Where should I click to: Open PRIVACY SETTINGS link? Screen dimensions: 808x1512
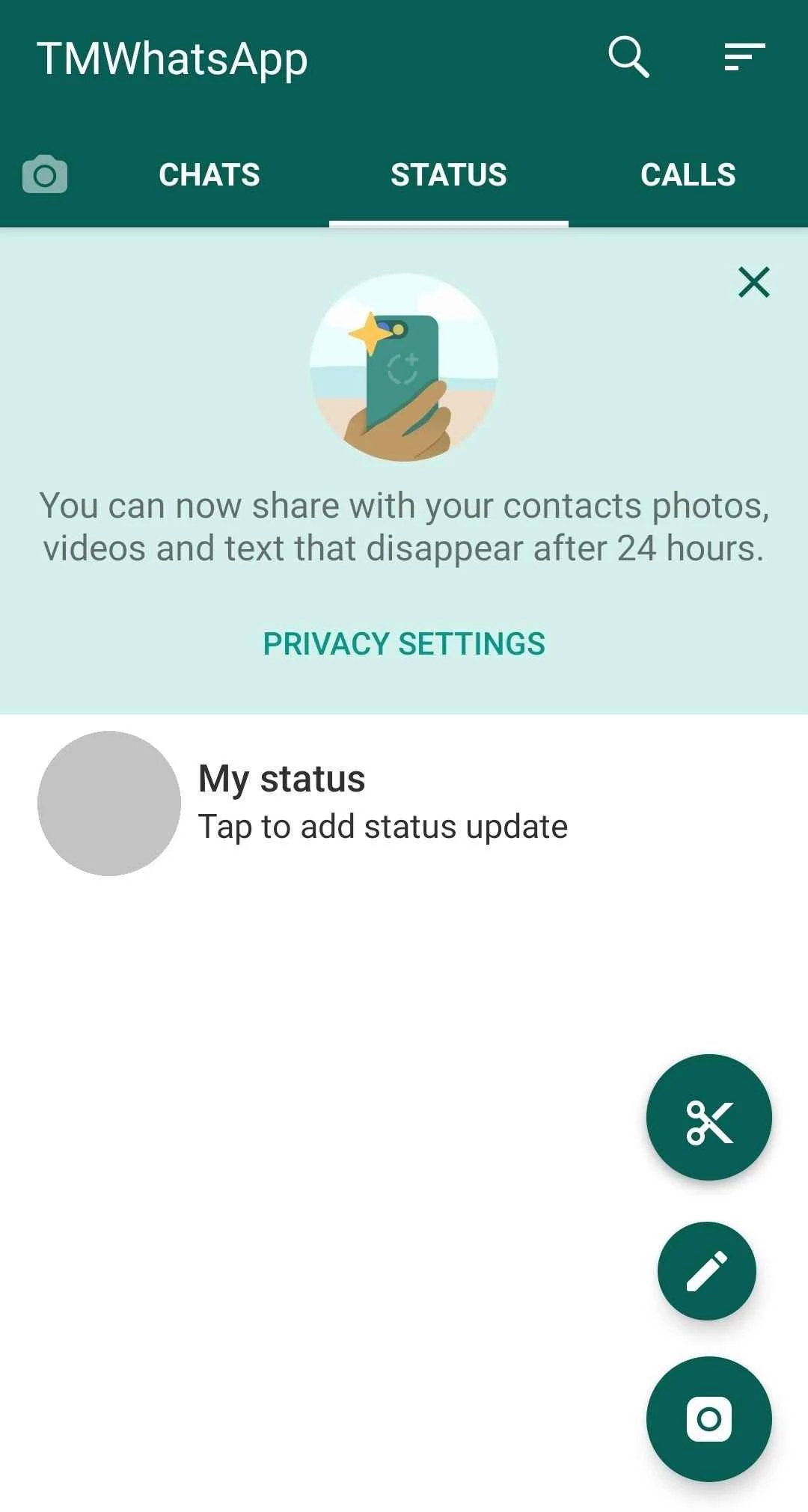coord(404,643)
